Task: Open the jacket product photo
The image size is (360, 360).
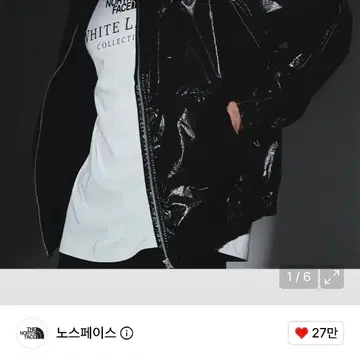Action: (180, 134)
